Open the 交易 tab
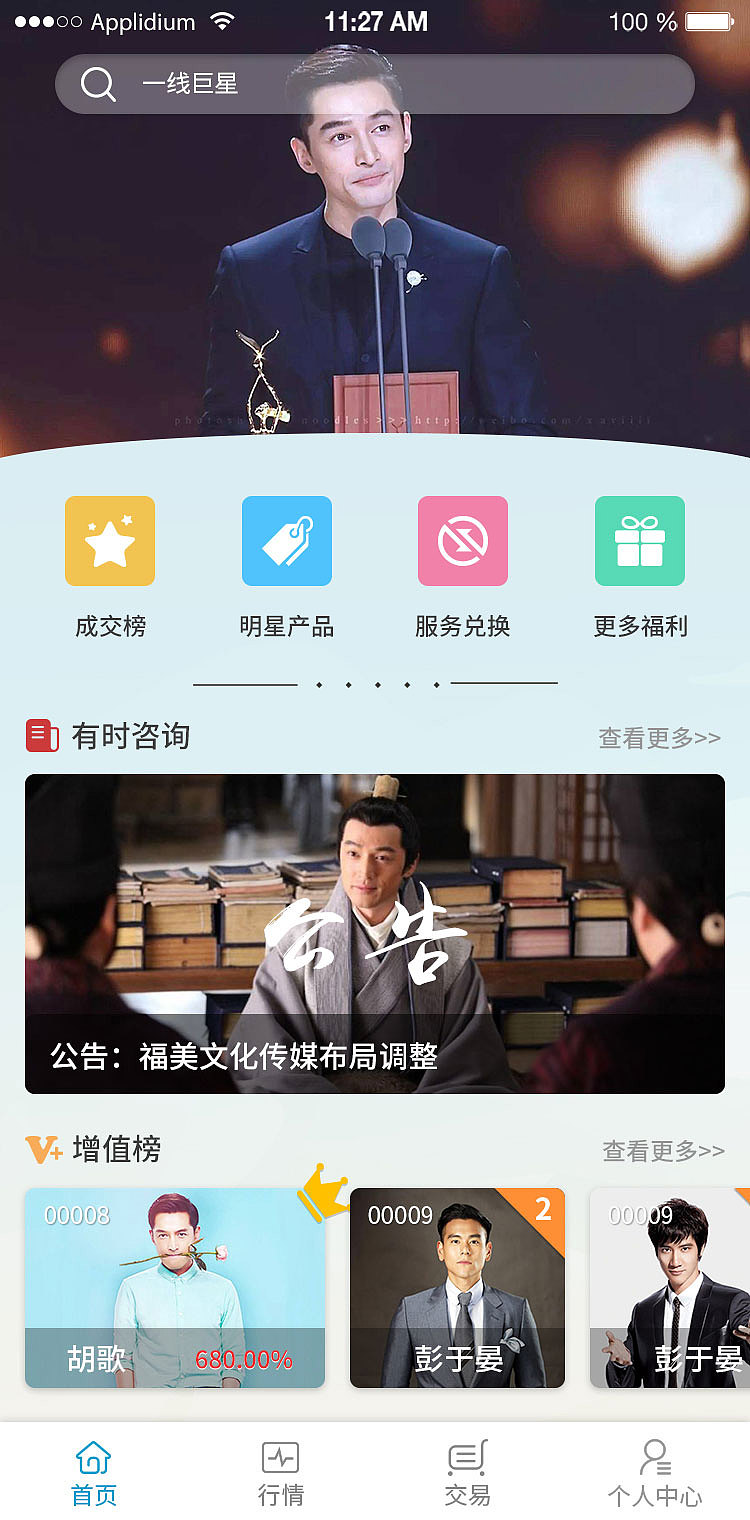This screenshot has width=750, height=1520. click(466, 1473)
